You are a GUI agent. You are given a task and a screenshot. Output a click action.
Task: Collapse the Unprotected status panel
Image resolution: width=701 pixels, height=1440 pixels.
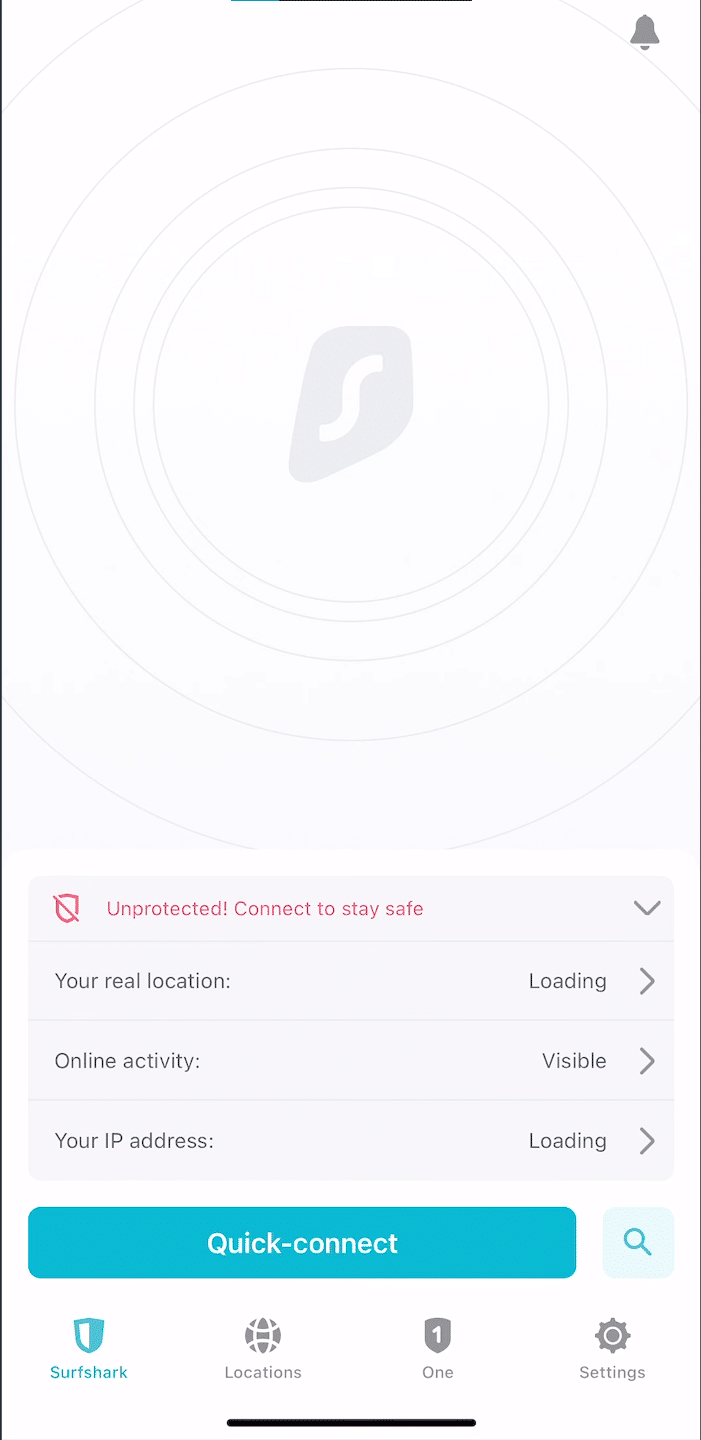[x=647, y=908]
